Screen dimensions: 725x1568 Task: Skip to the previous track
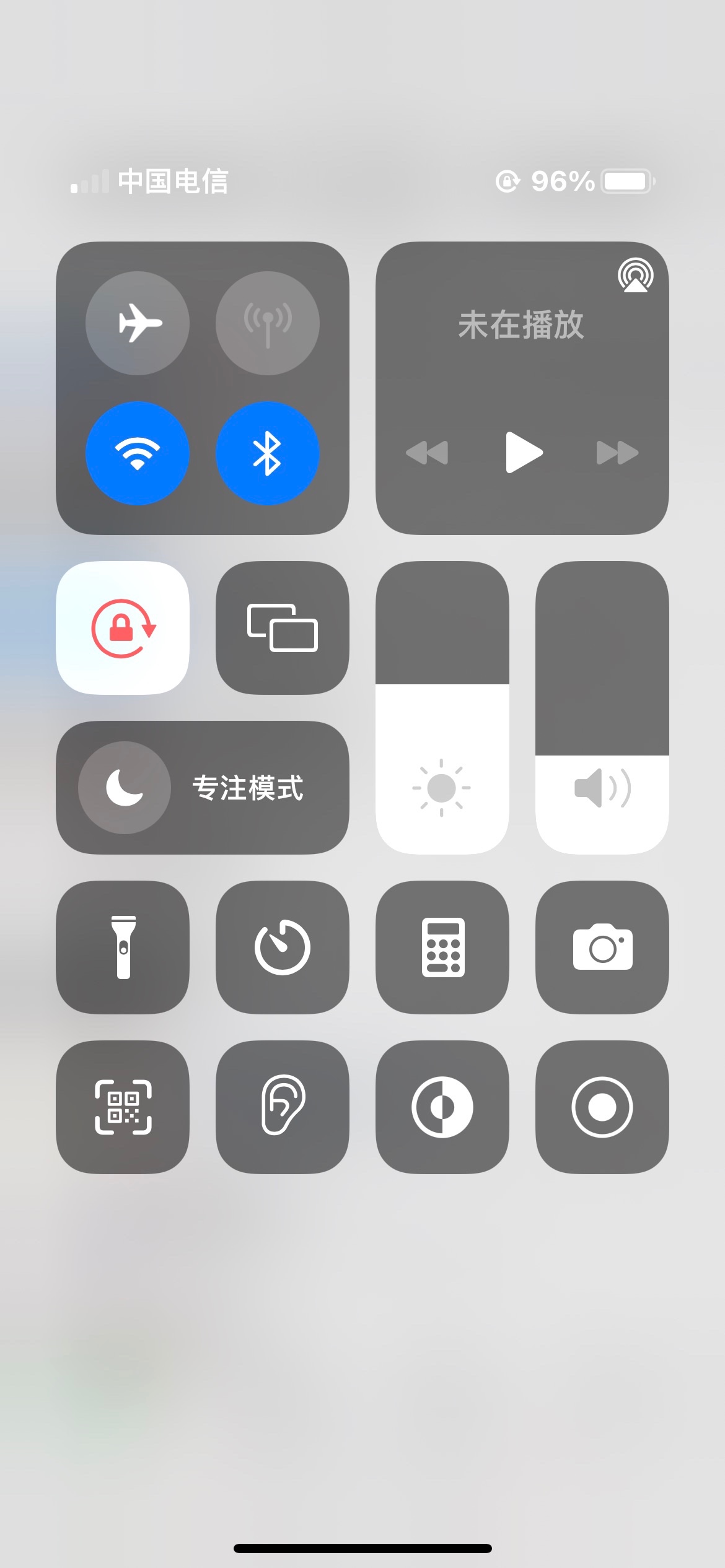[x=427, y=453]
